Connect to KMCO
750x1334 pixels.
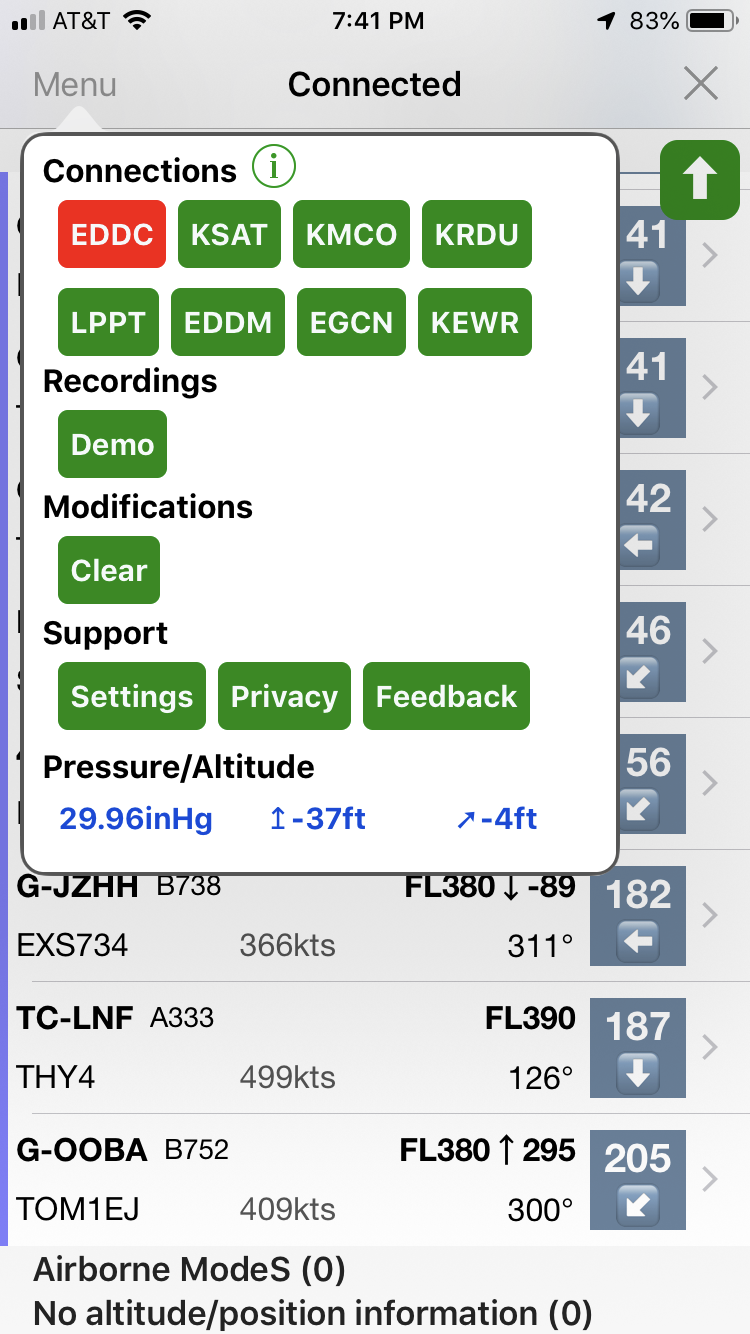351,235
